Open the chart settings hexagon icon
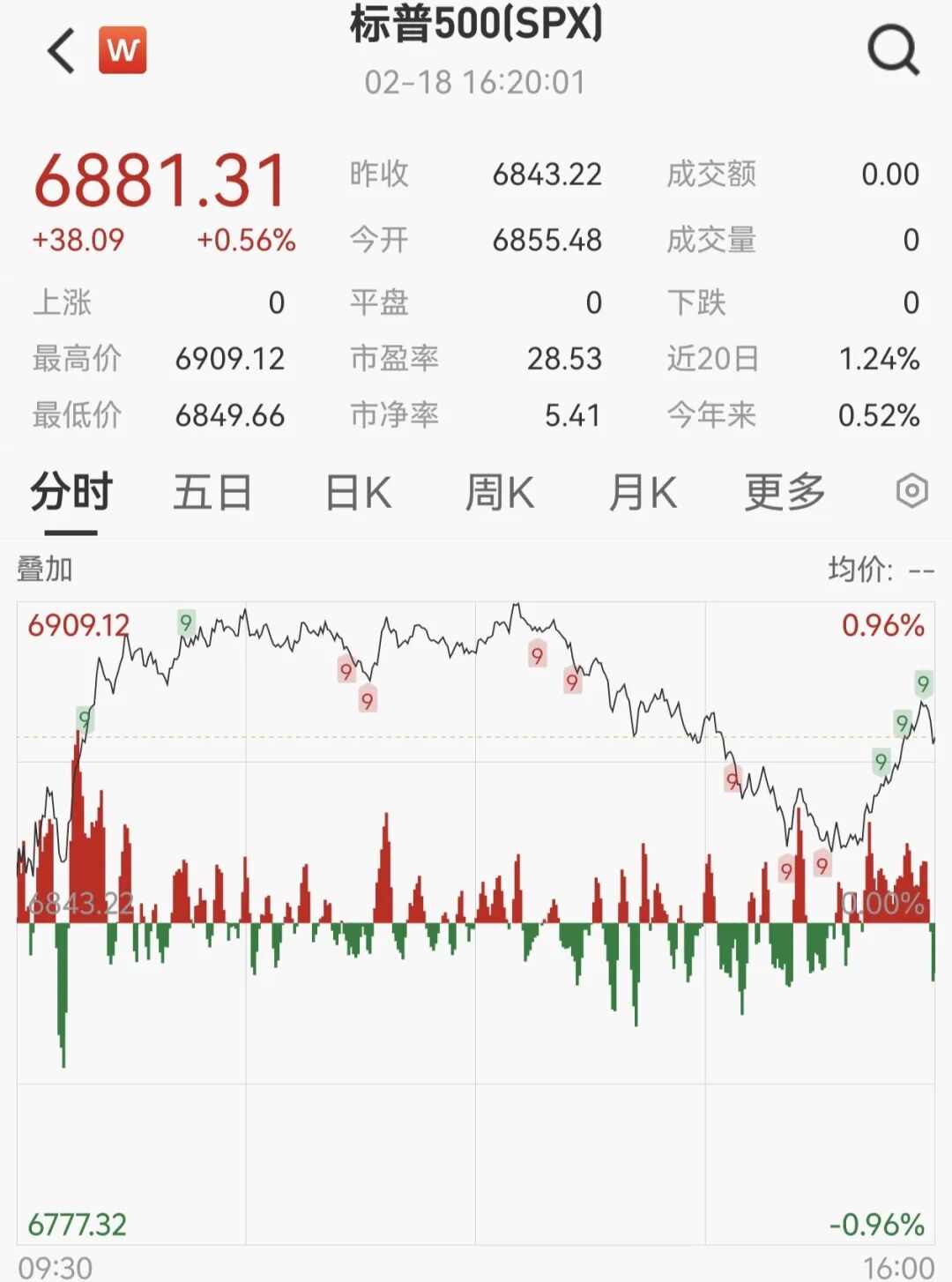This screenshot has width=952, height=1282. point(912,491)
